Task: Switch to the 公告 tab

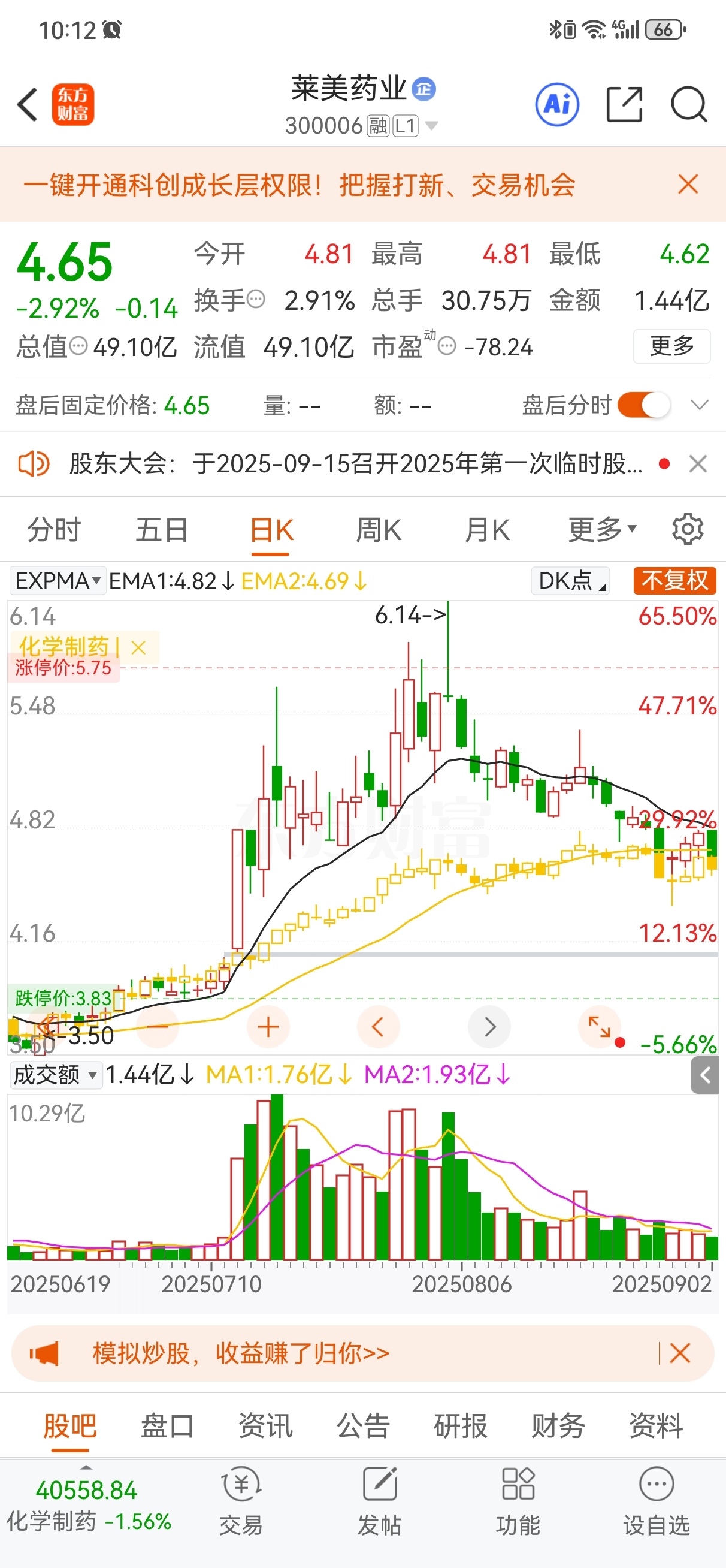Action: tap(362, 1425)
